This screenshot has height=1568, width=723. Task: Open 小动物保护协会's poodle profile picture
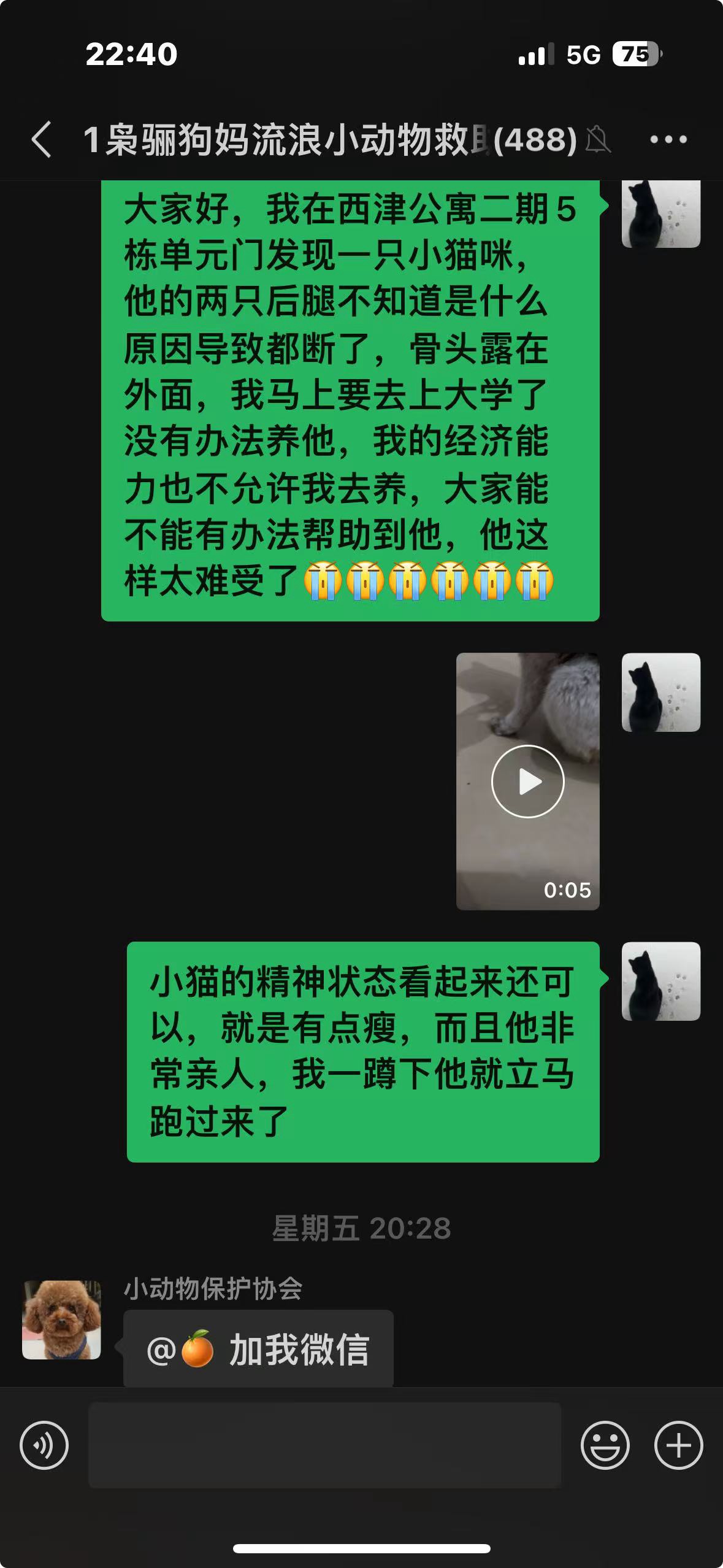coord(61,1320)
